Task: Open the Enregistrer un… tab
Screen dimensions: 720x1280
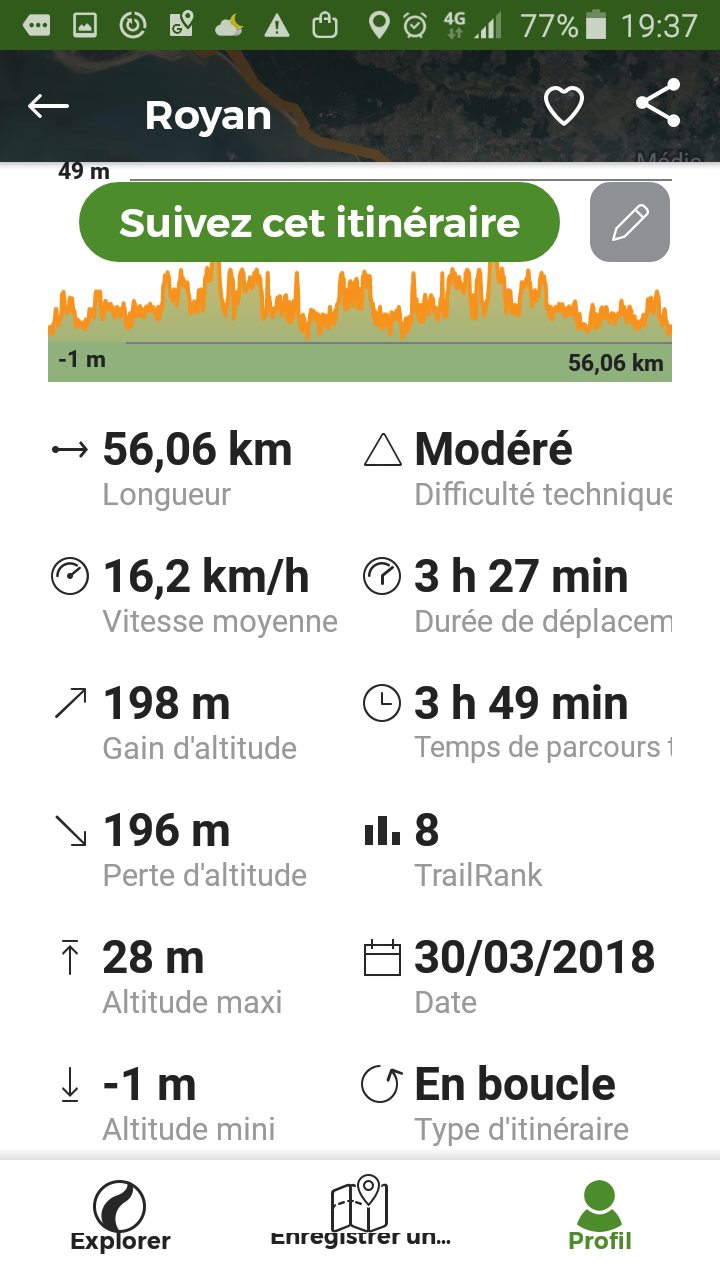Action: pyautogui.click(x=360, y=1215)
